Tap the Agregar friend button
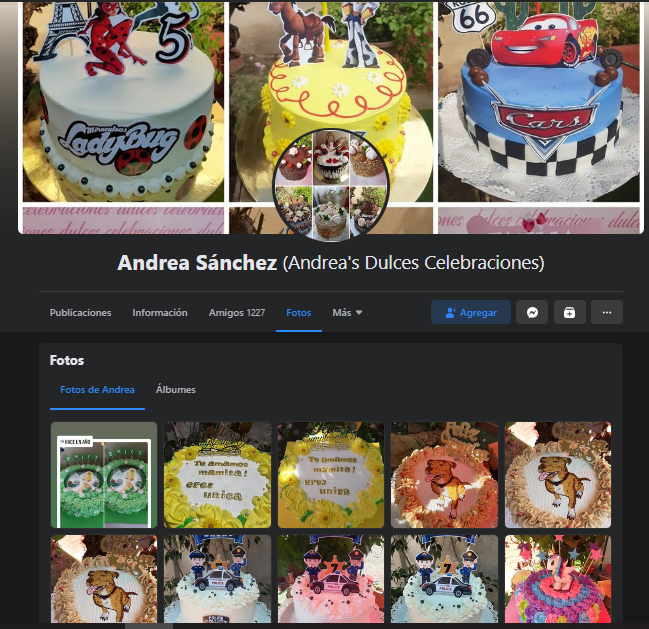 [x=471, y=312]
